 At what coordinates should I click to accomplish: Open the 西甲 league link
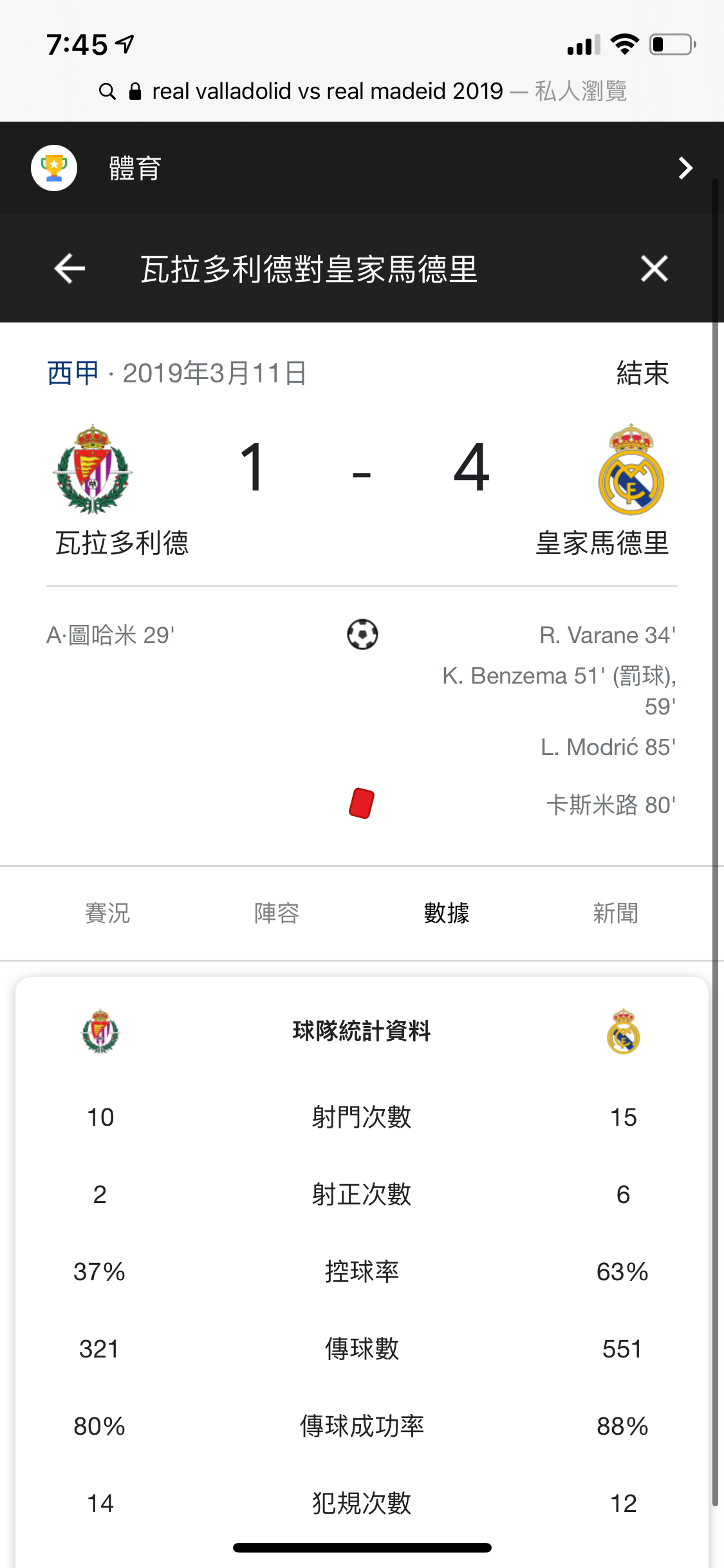(x=73, y=373)
